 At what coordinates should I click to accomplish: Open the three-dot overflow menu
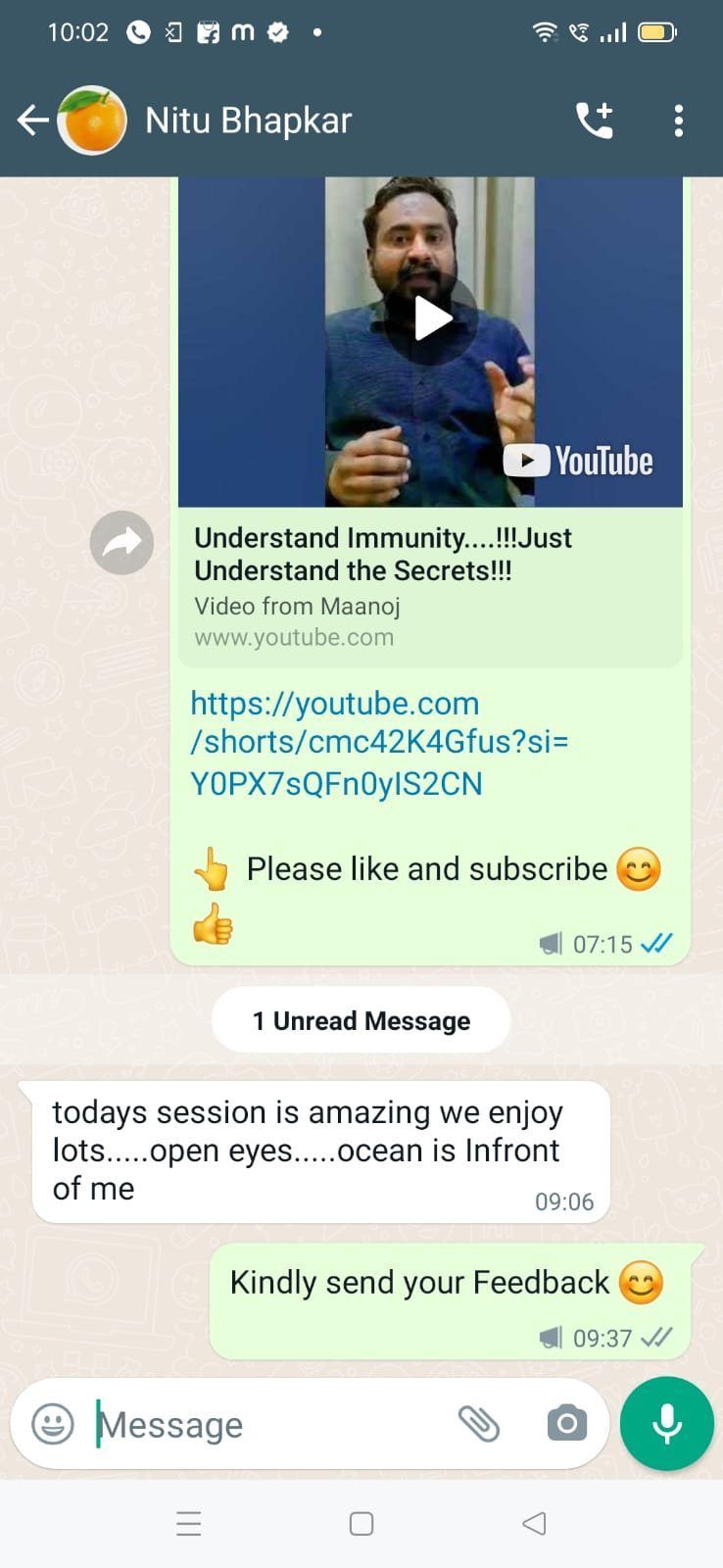678,121
